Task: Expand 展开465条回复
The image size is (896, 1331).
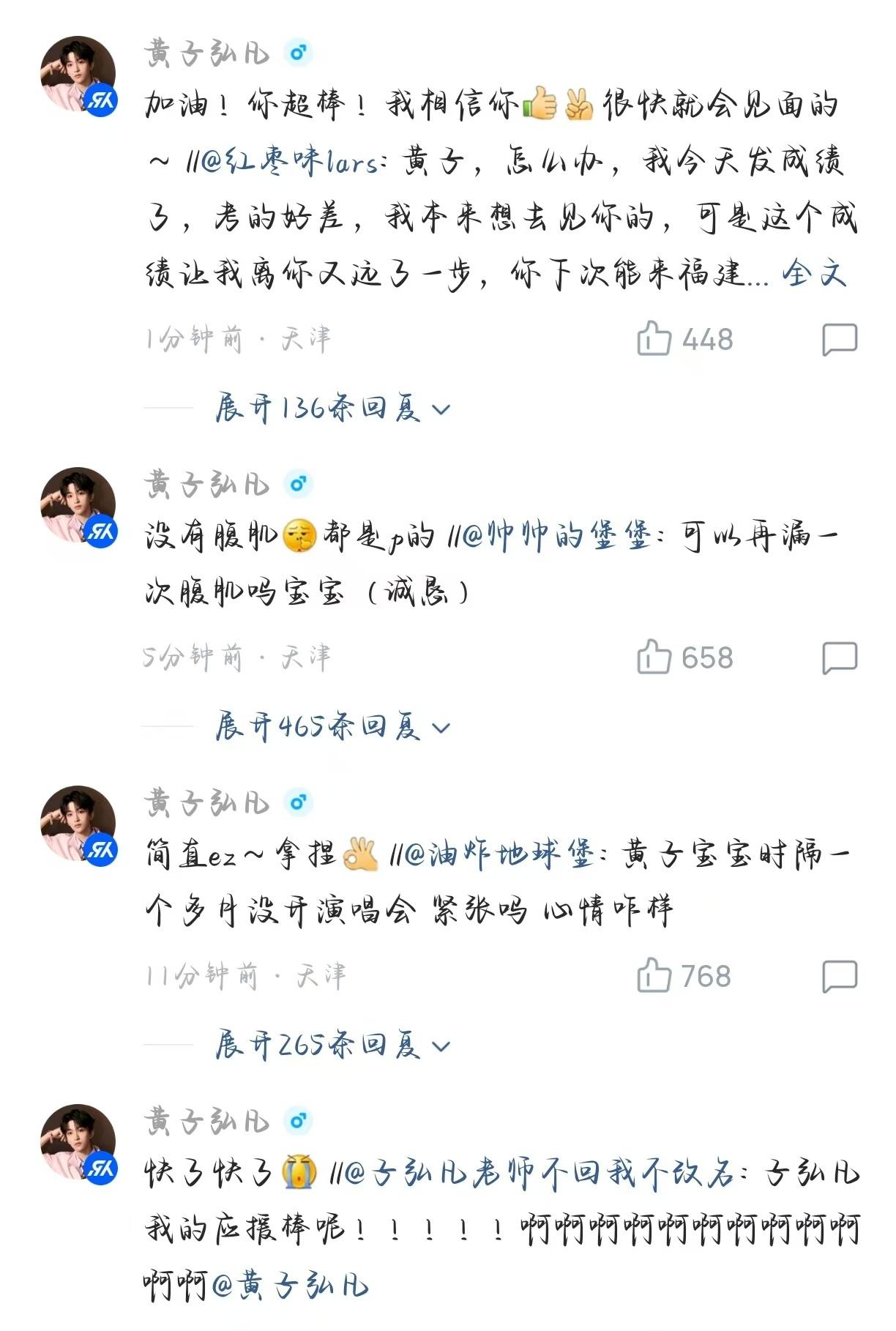Action: click(x=332, y=727)
